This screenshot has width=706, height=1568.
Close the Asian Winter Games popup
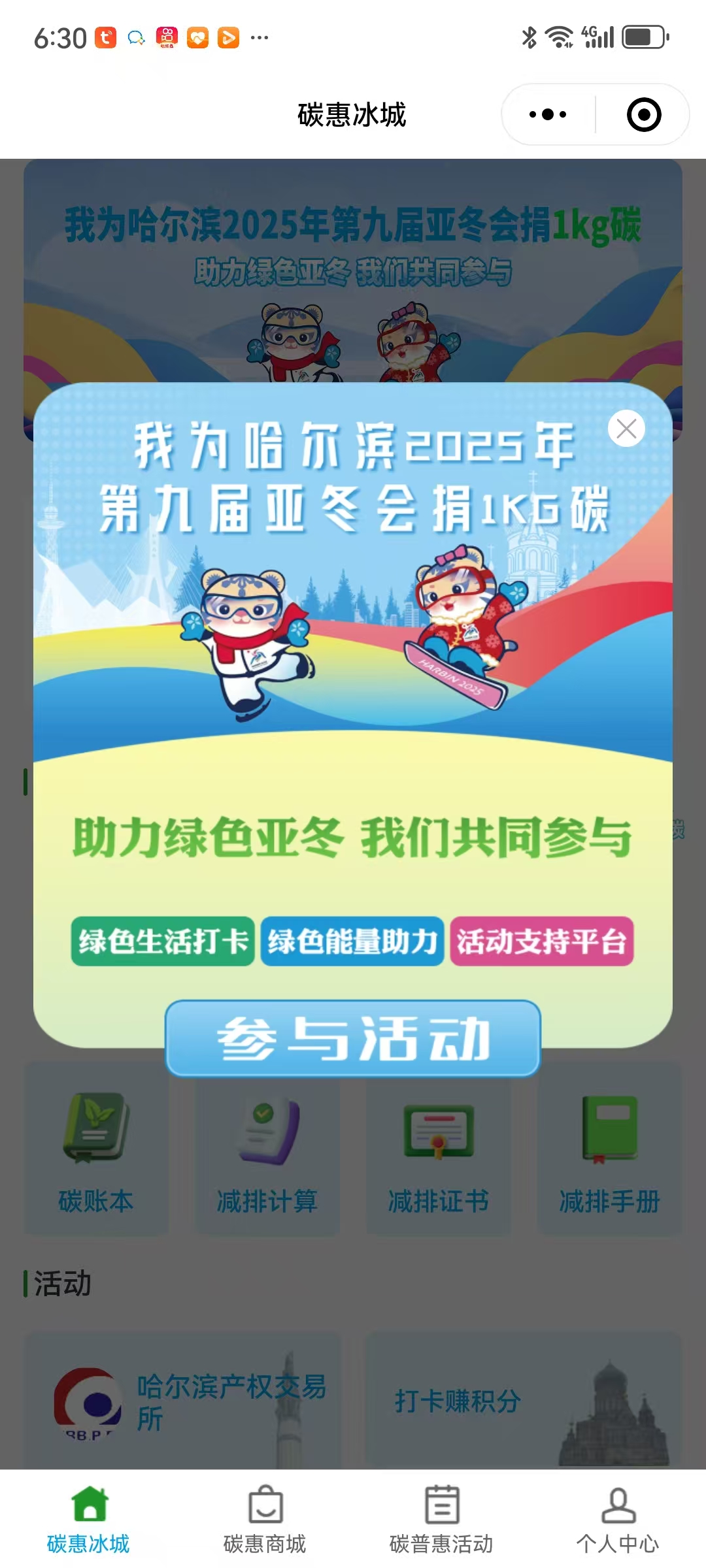626,429
